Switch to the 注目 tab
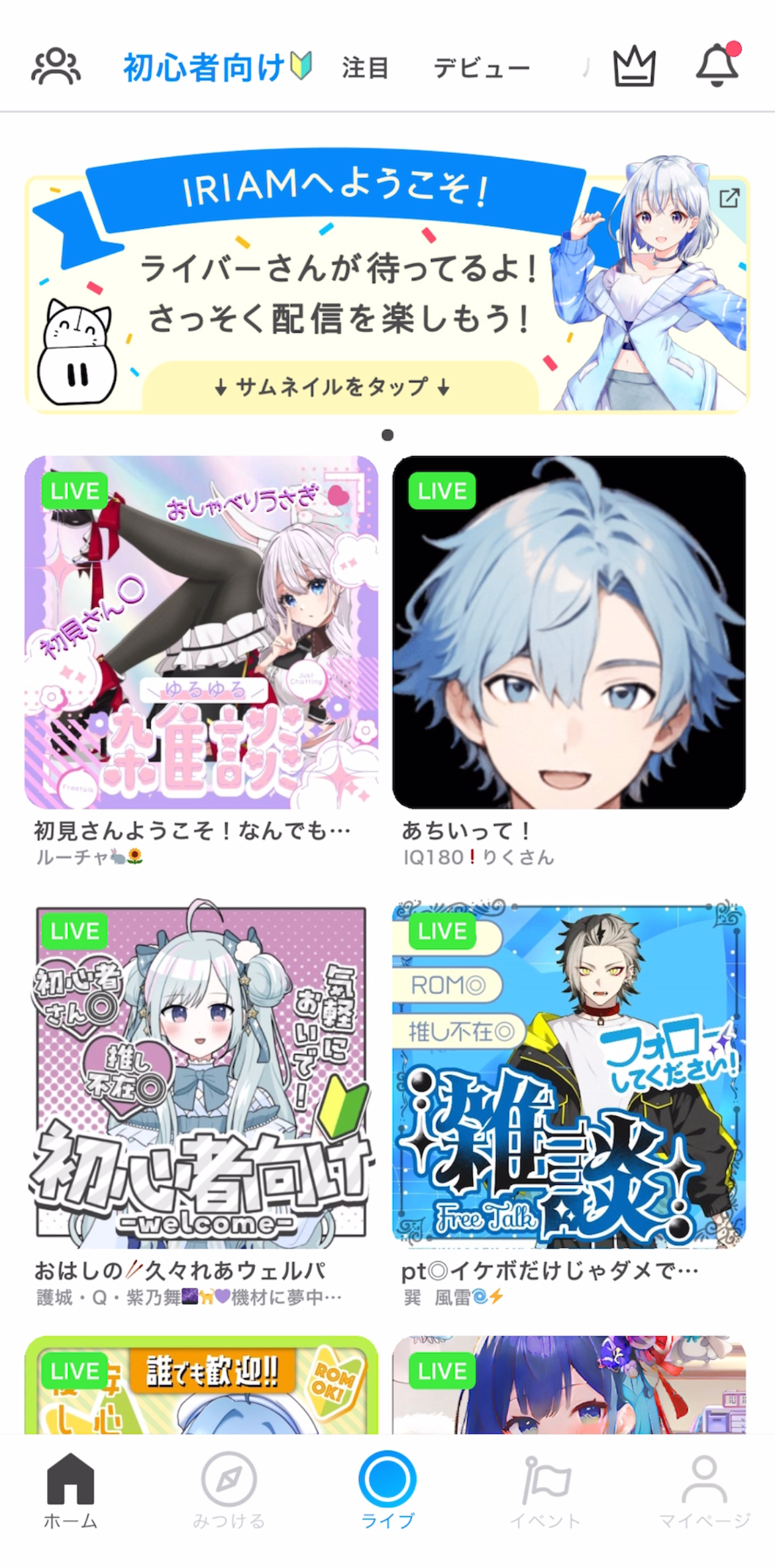 tap(365, 68)
